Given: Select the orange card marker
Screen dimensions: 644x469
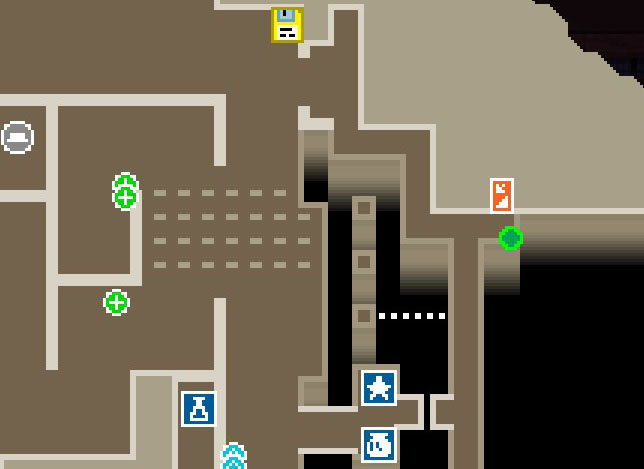Looking at the screenshot, I should (501, 195).
